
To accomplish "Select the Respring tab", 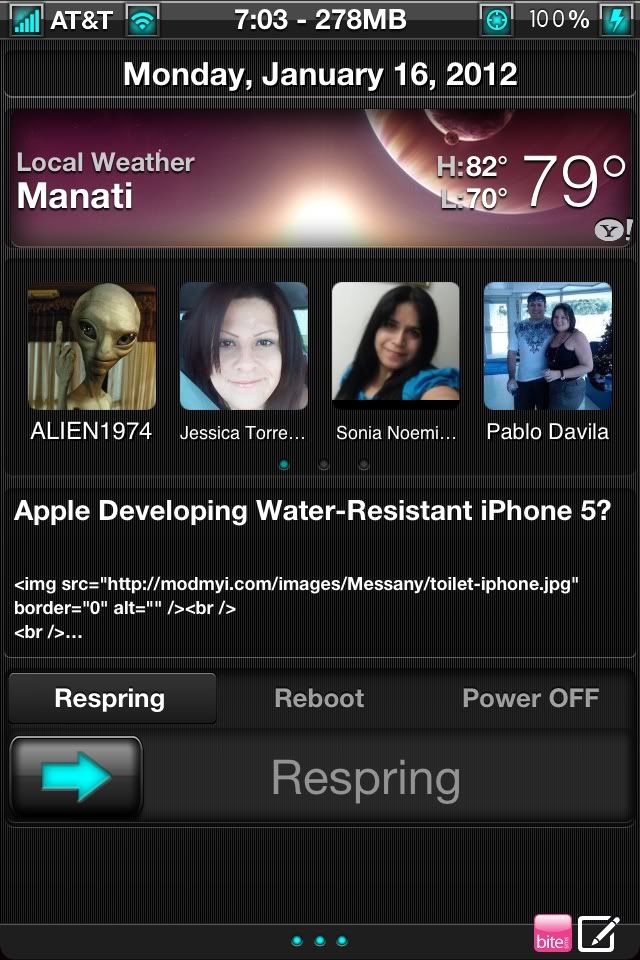I will pos(110,698).
